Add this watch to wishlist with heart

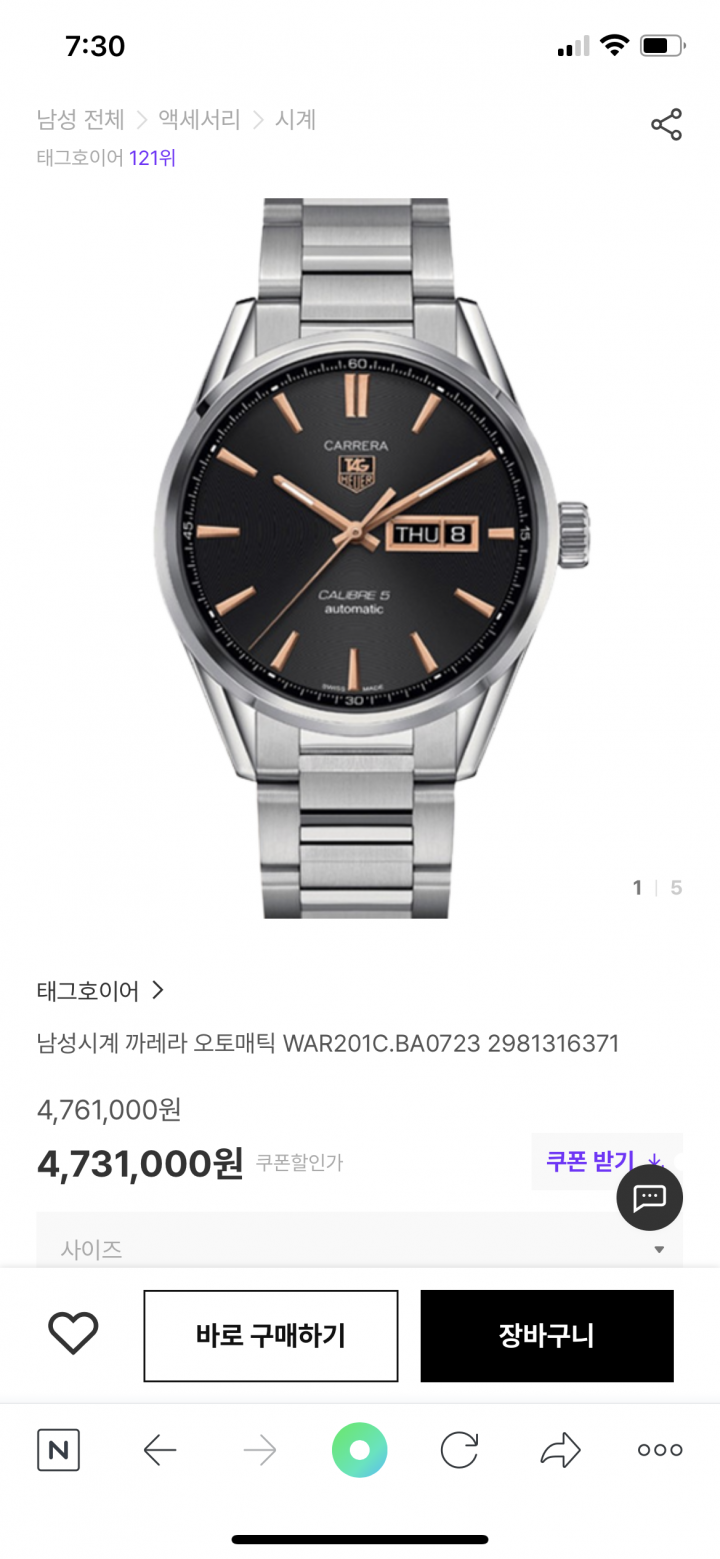pyautogui.click(x=73, y=1335)
